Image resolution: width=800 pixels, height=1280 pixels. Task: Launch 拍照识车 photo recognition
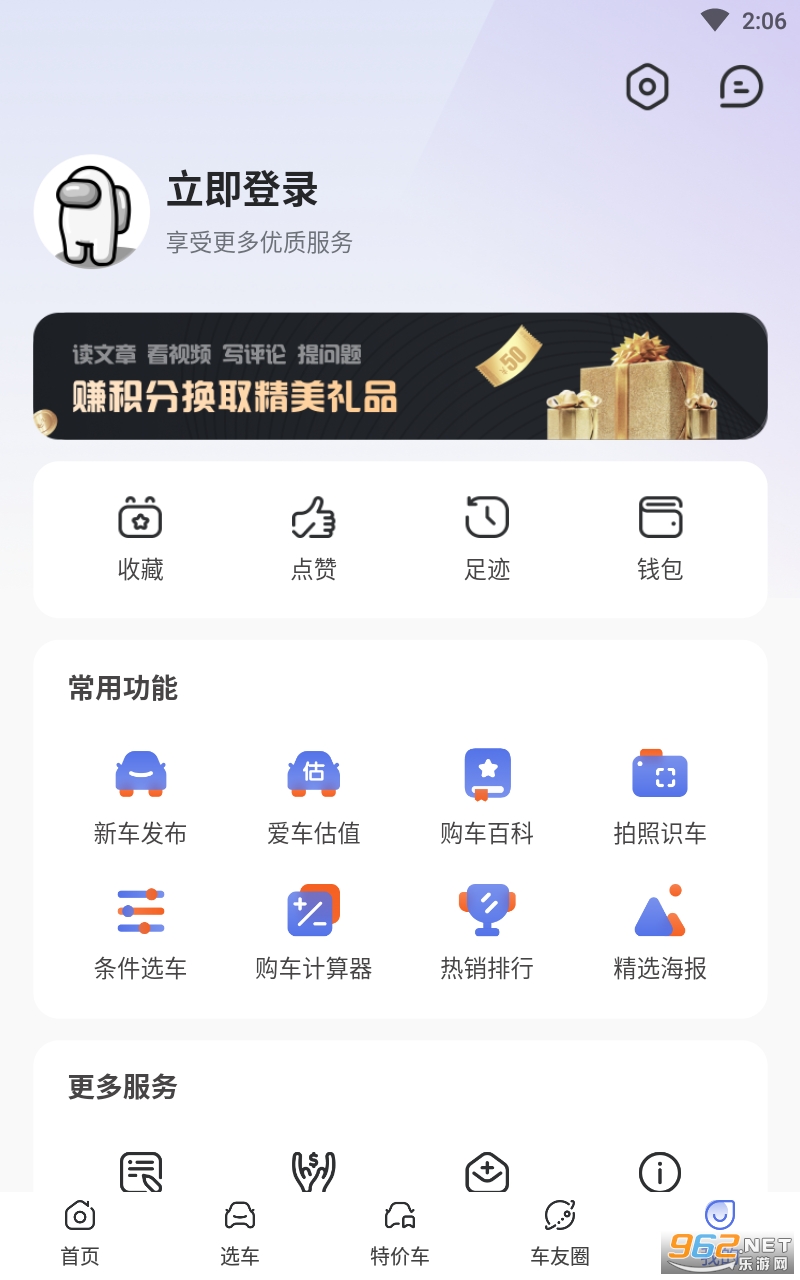[660, 797]
